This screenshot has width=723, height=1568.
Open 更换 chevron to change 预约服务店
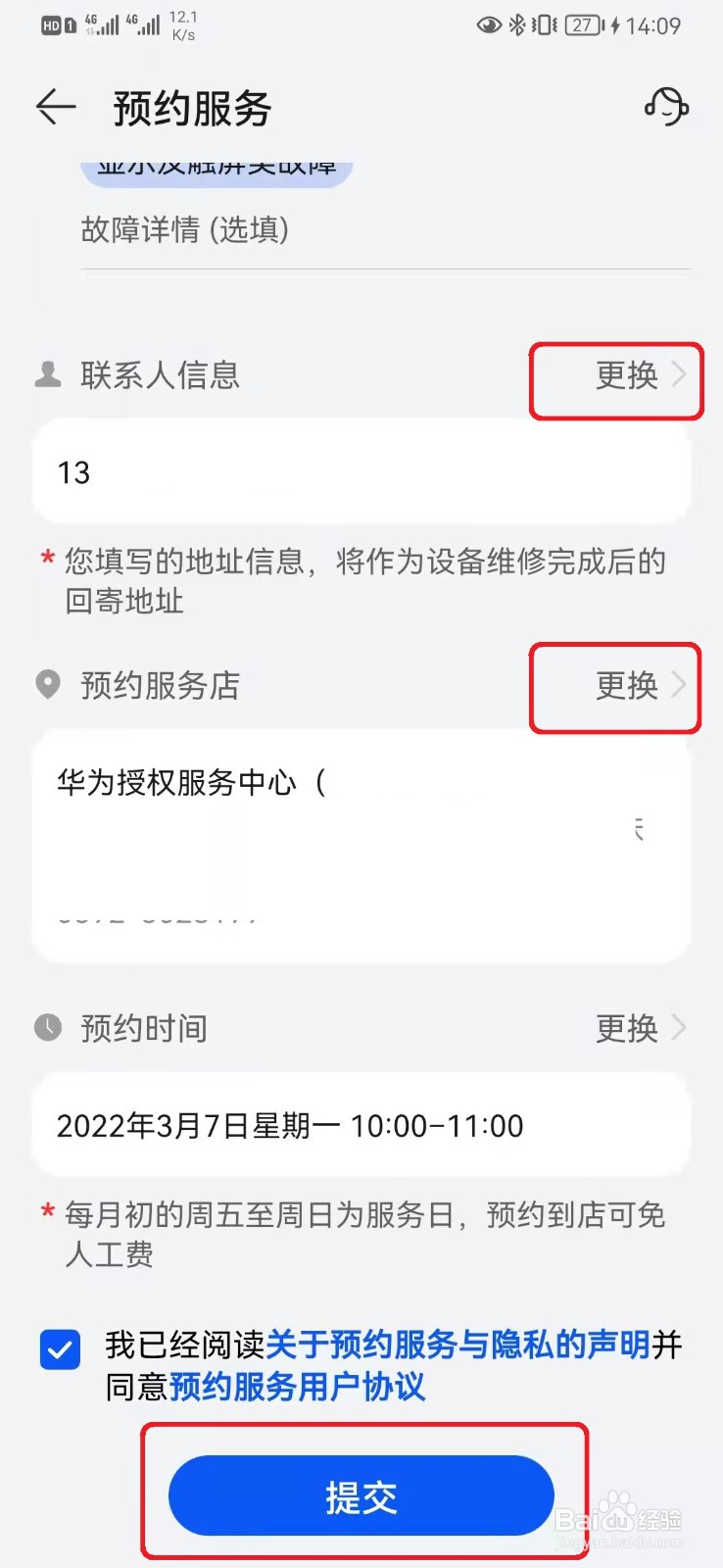click(625, 686)
